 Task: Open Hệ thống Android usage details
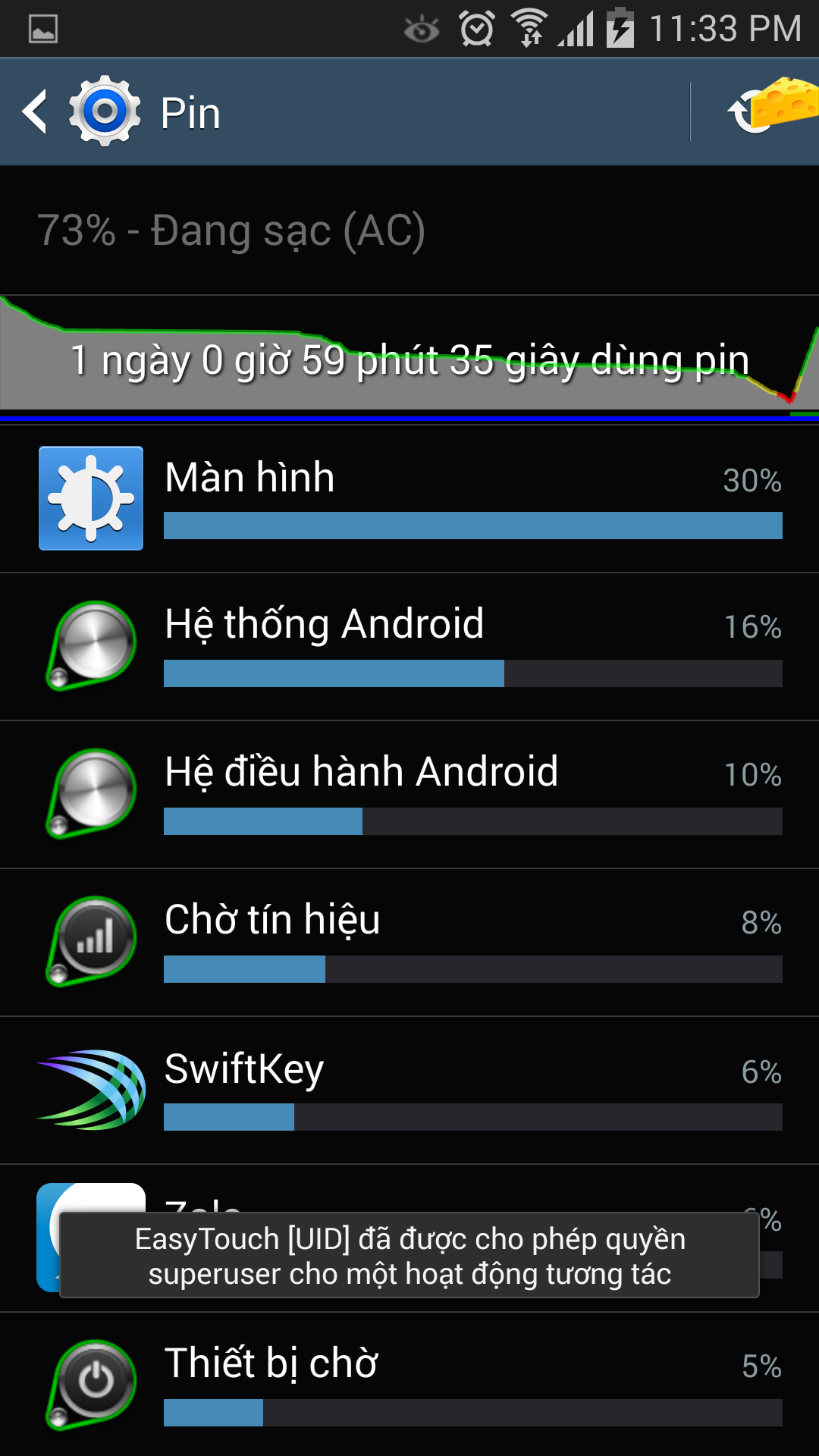click(x=409, y=646)
